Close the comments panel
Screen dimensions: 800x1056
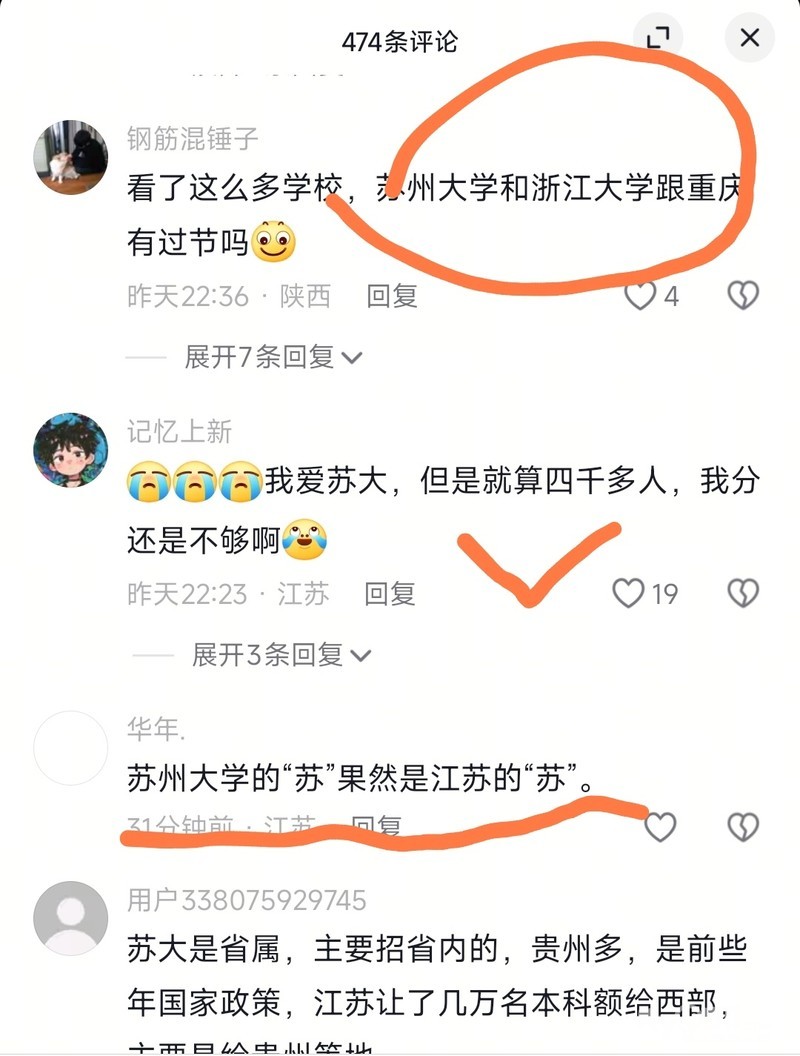click(749, 39)
